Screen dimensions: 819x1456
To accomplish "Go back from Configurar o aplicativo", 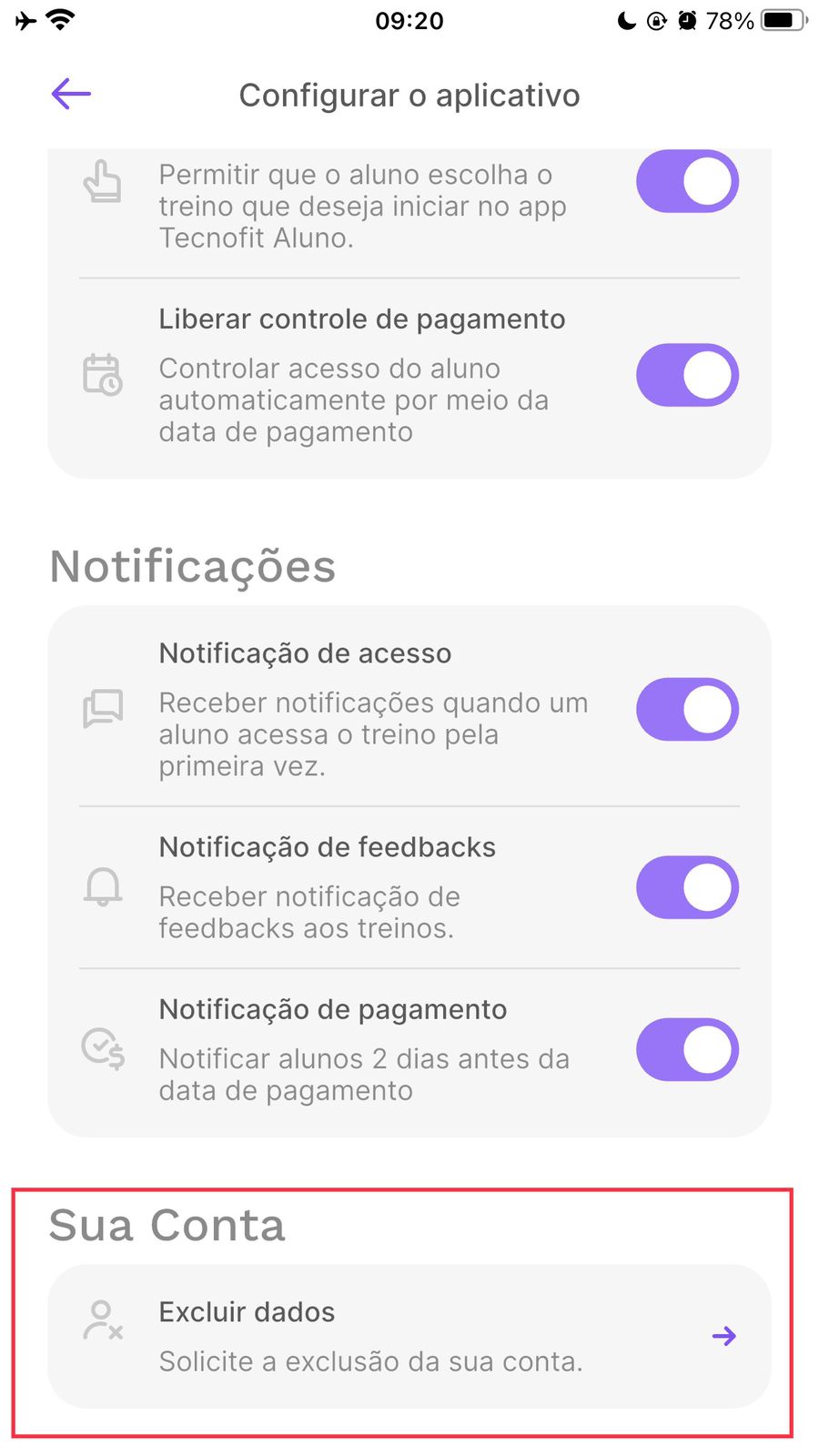I will 71,94.
